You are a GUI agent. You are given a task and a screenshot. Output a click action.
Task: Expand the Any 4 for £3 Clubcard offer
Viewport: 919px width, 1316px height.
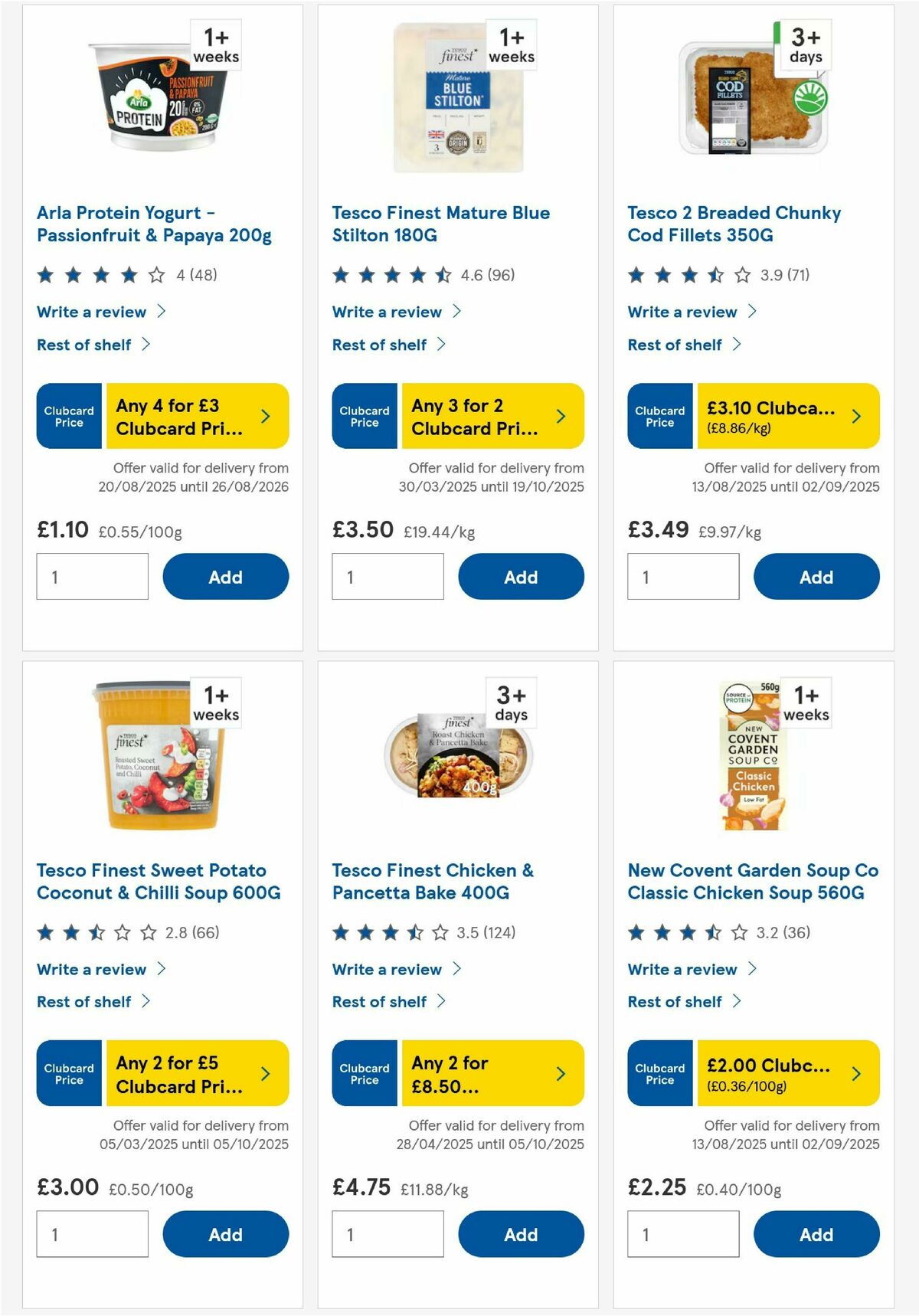pyautogui.click(x=184, y=416)
